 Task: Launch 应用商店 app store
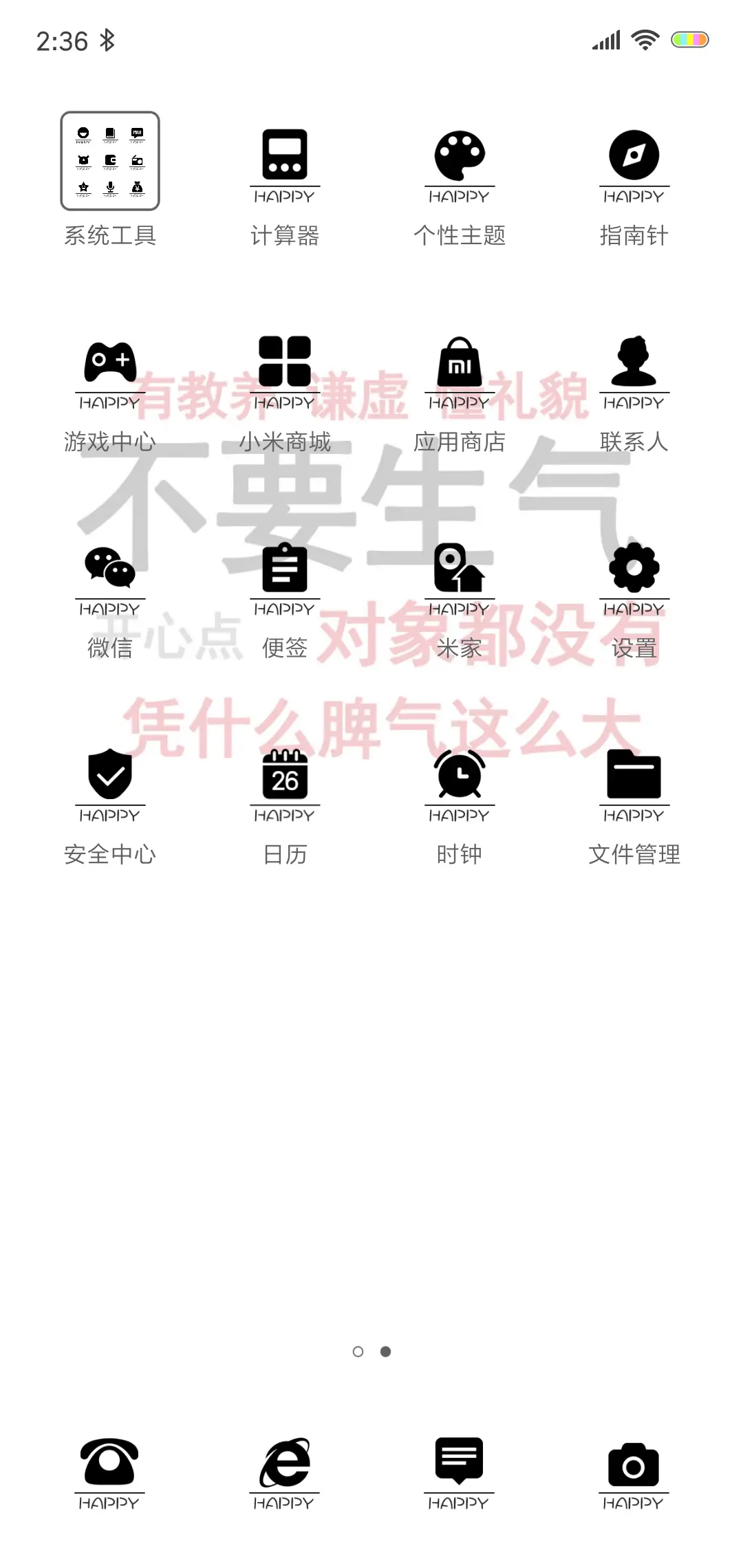click(460, 367)
